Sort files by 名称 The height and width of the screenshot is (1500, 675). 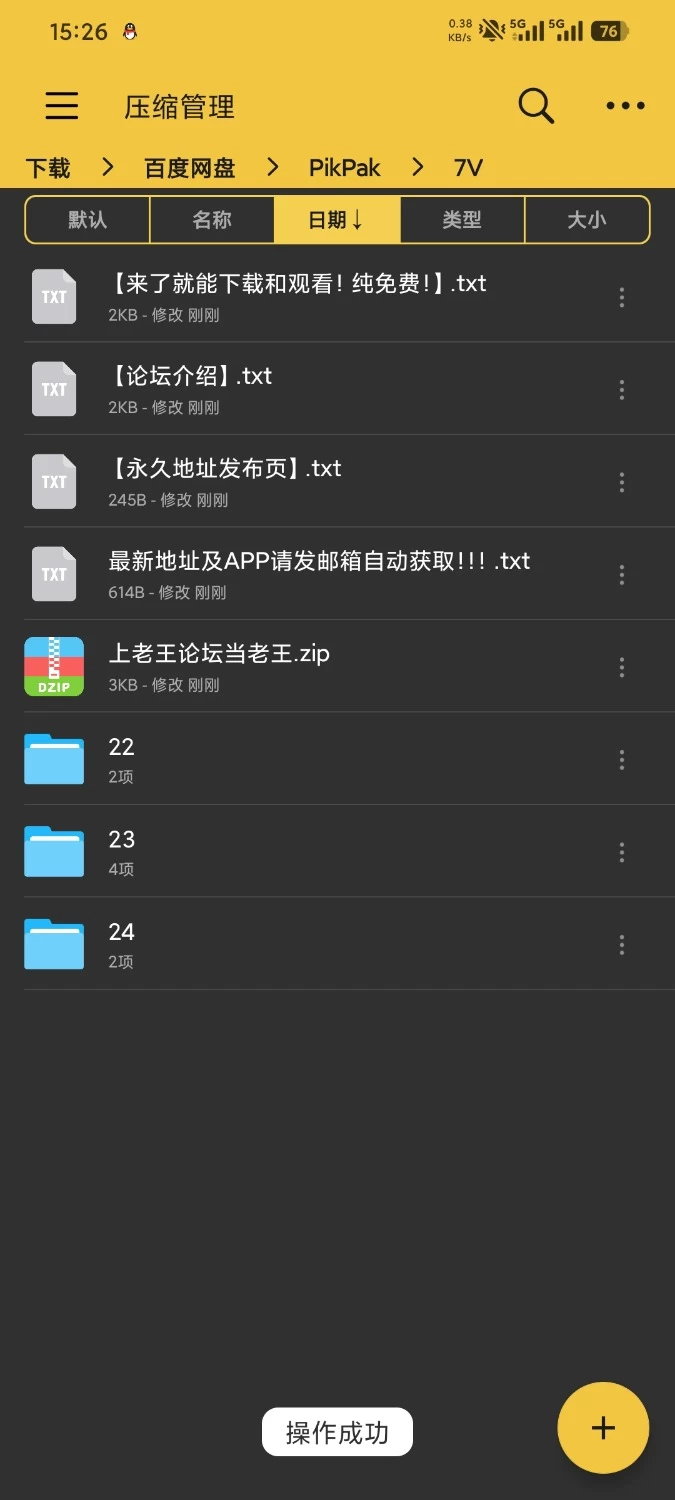tap(212, 220)
